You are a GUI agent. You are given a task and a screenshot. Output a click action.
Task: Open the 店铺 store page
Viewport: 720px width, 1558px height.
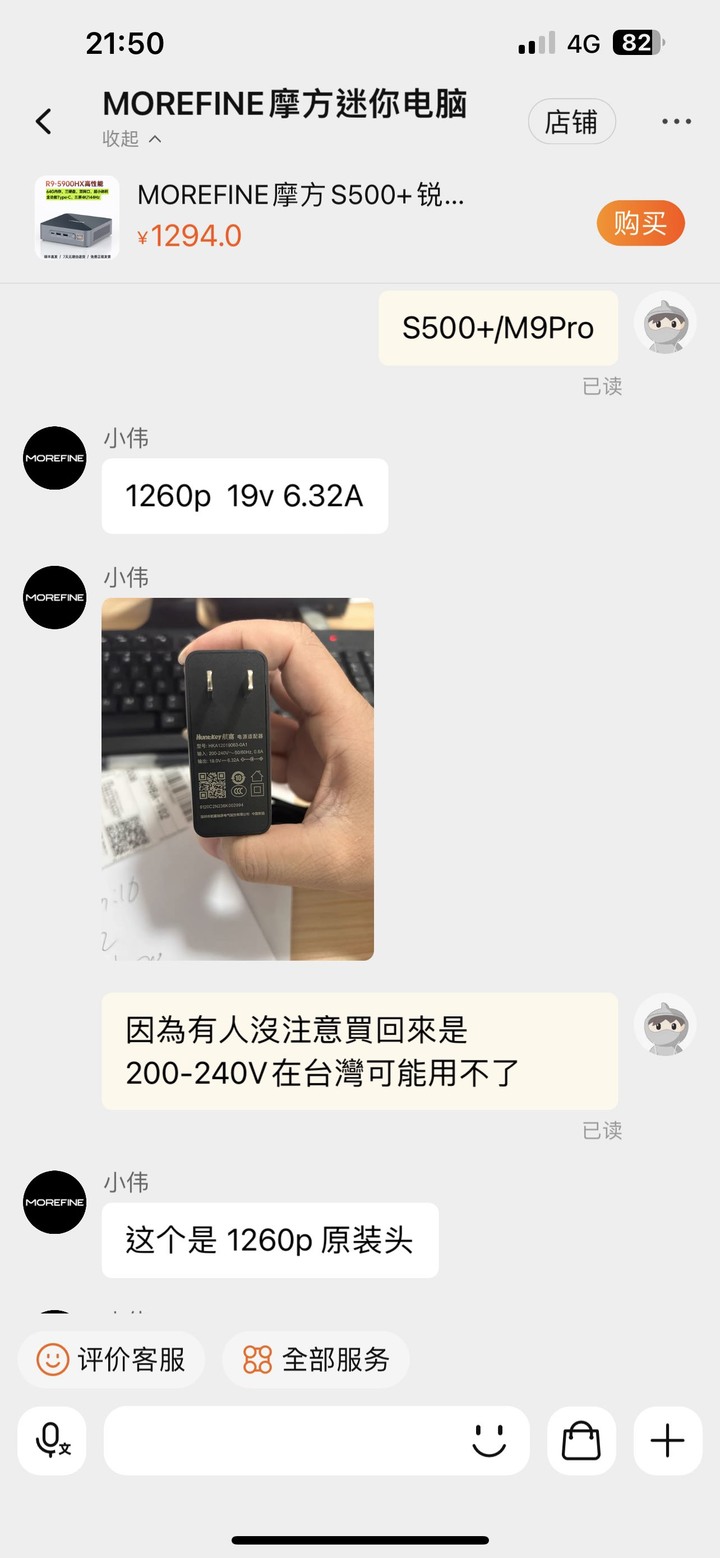571,122
